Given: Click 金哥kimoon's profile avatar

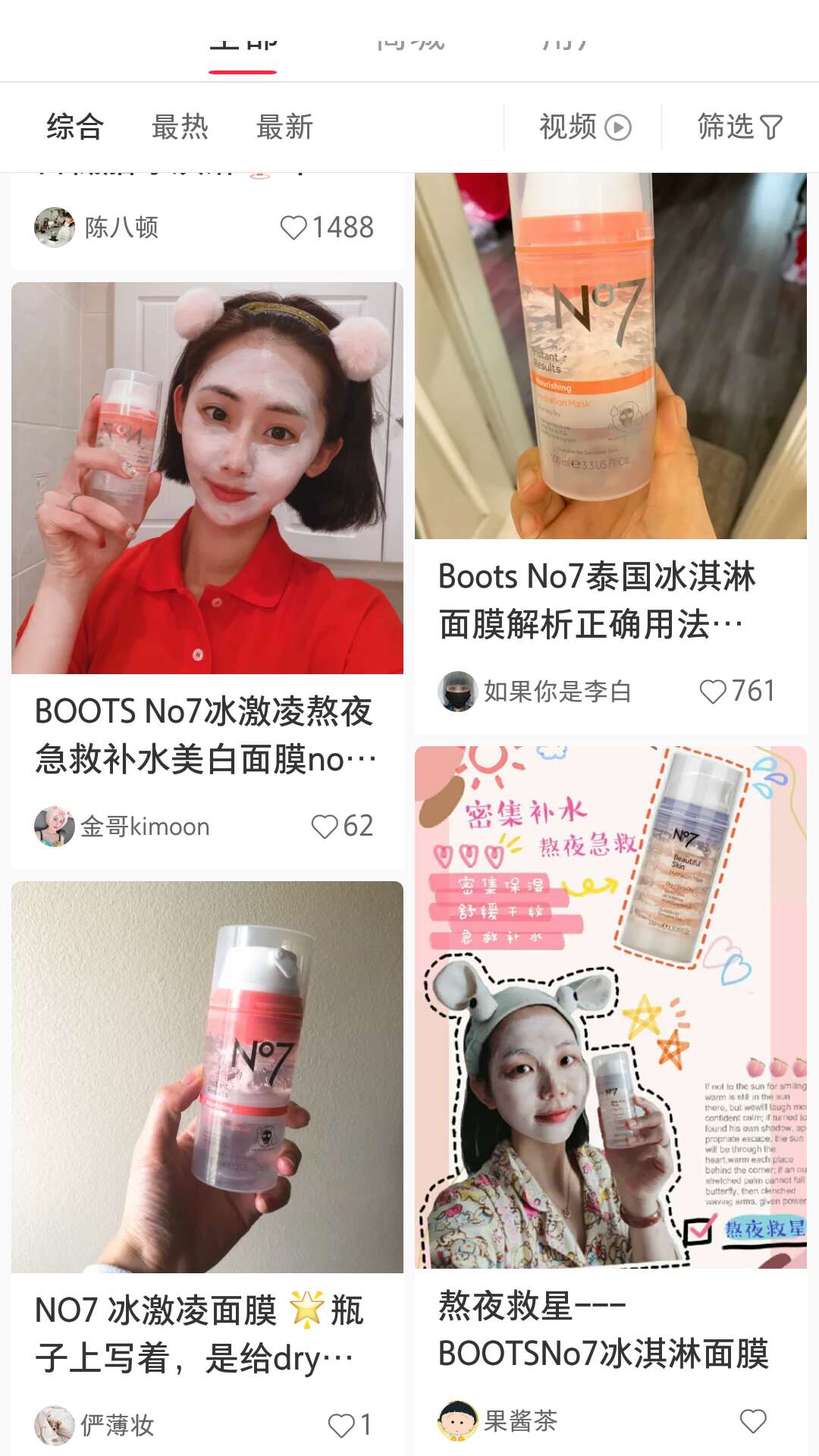Looking at the screenshot, I should 54,827.
